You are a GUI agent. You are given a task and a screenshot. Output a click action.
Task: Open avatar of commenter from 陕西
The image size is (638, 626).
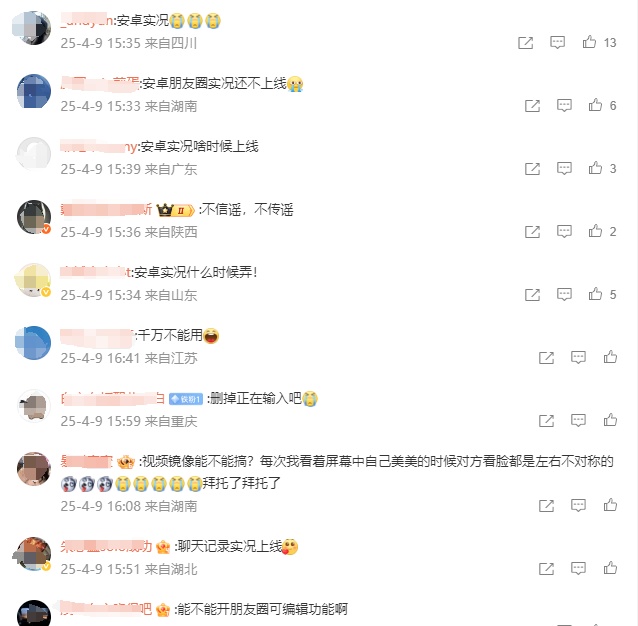[x=34, y=217]
